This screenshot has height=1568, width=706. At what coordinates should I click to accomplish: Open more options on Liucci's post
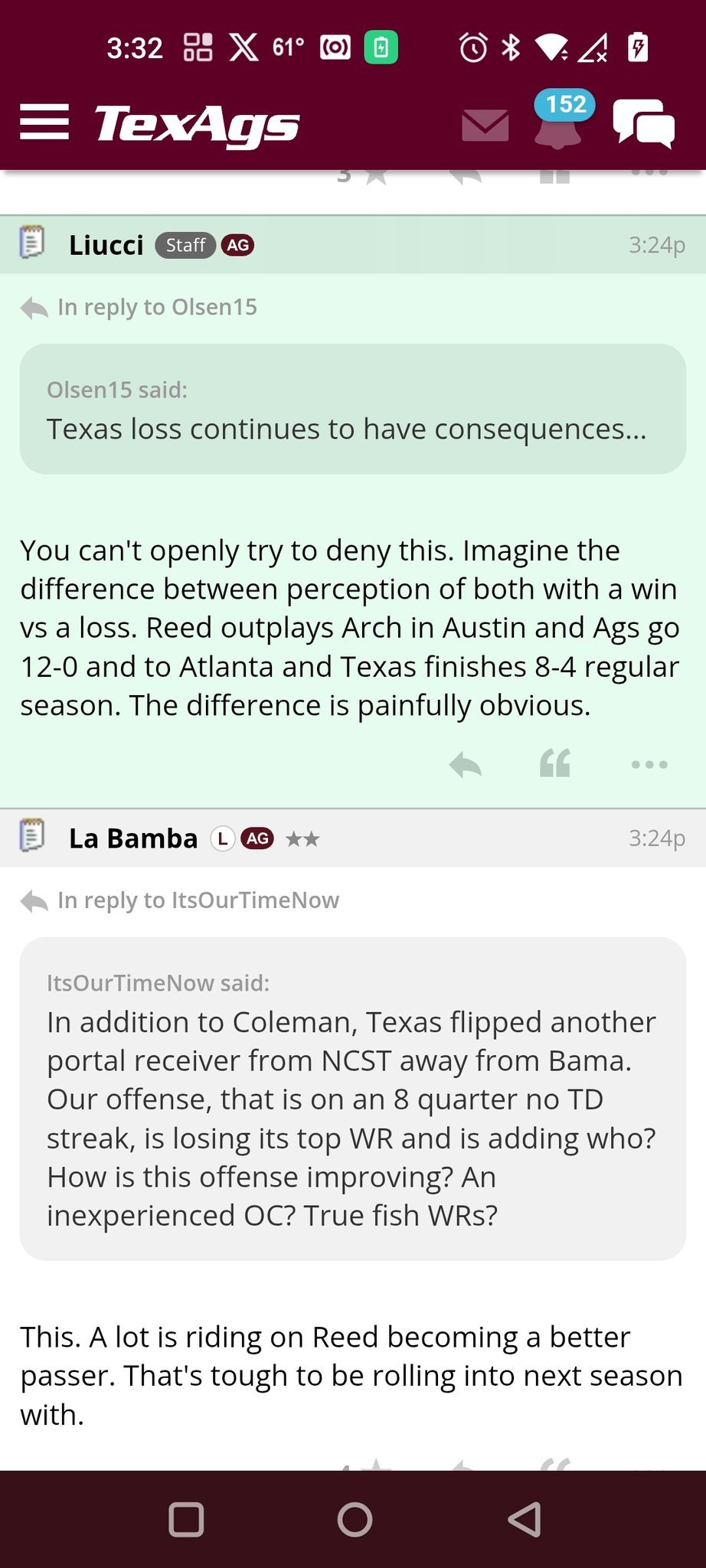pyautogui.click(x=649, y=764)
